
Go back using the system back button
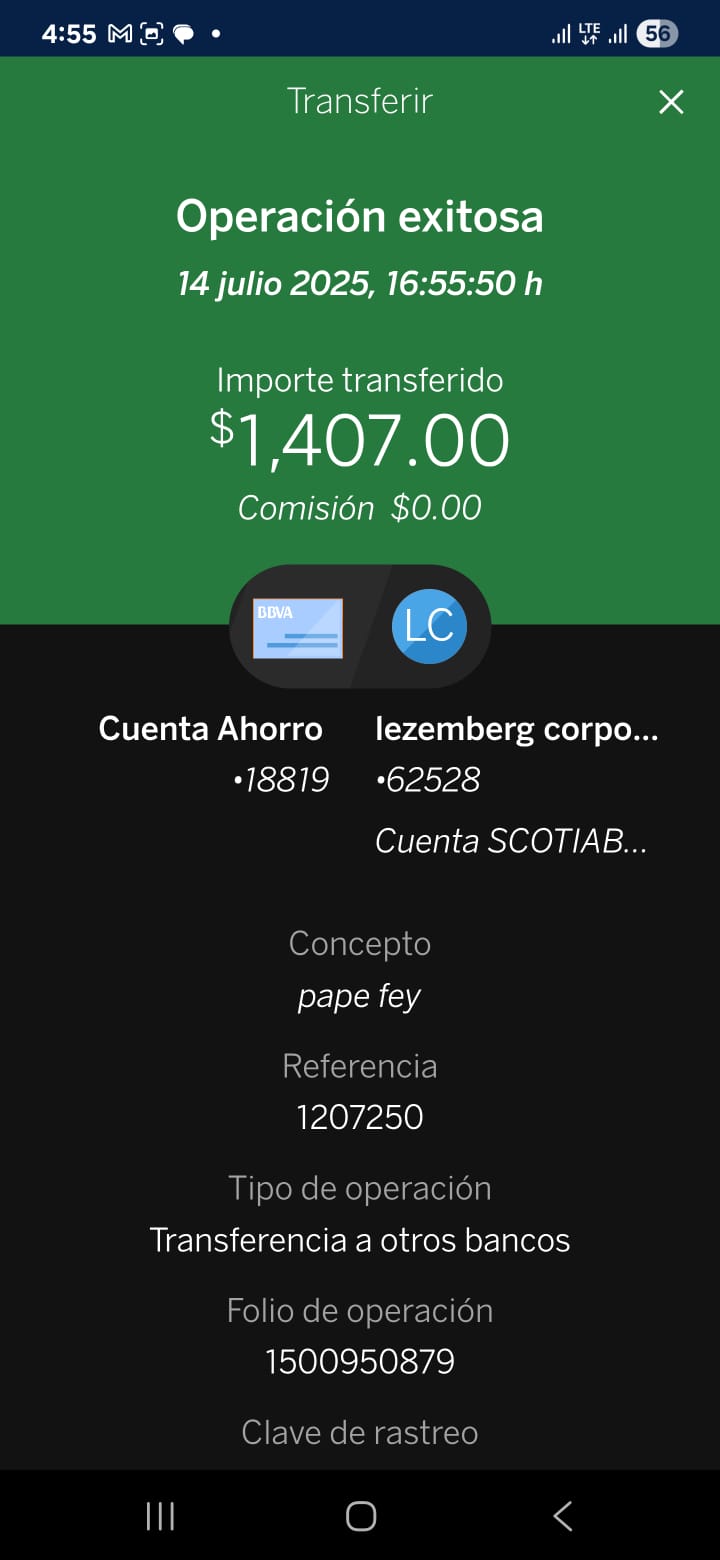[x=562, y=1516]
